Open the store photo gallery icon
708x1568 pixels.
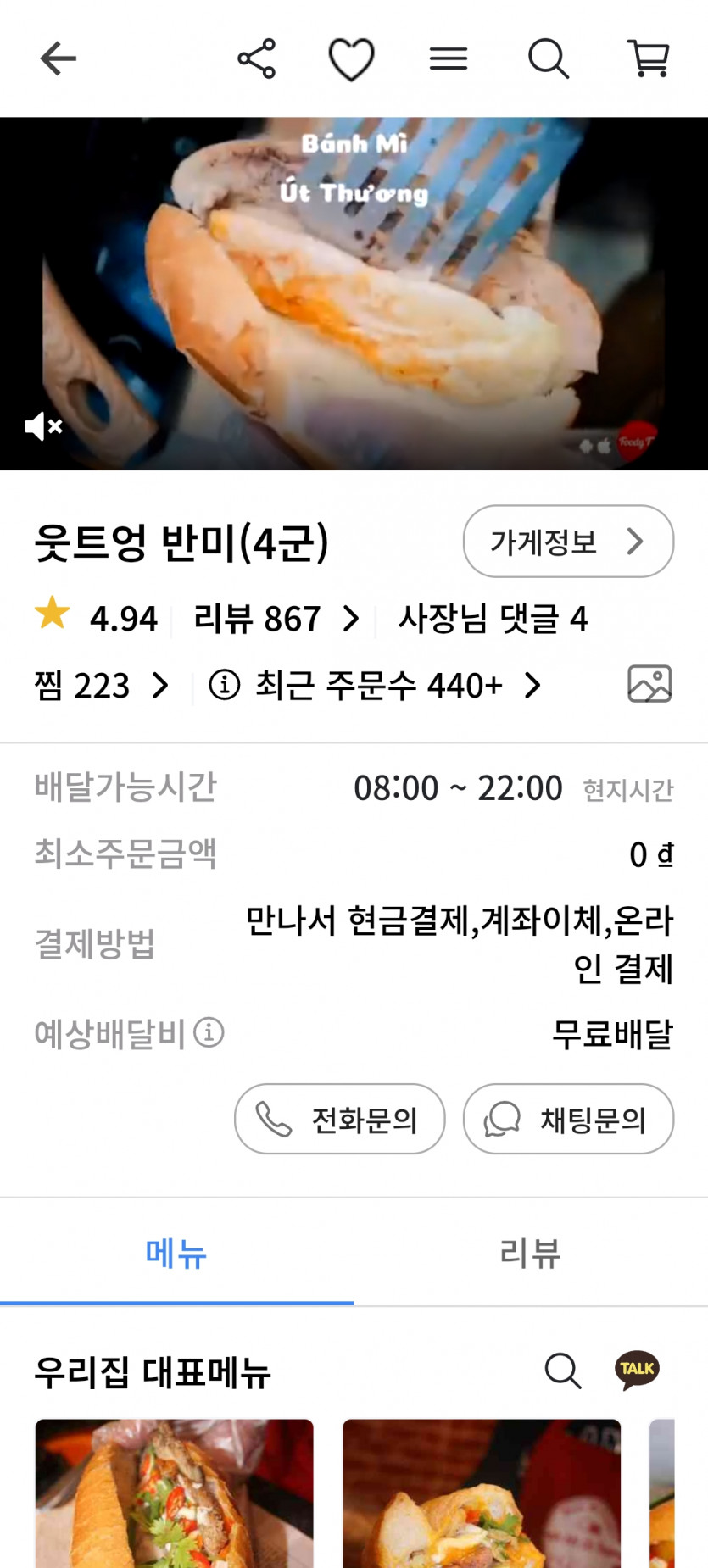coord(649,684)
